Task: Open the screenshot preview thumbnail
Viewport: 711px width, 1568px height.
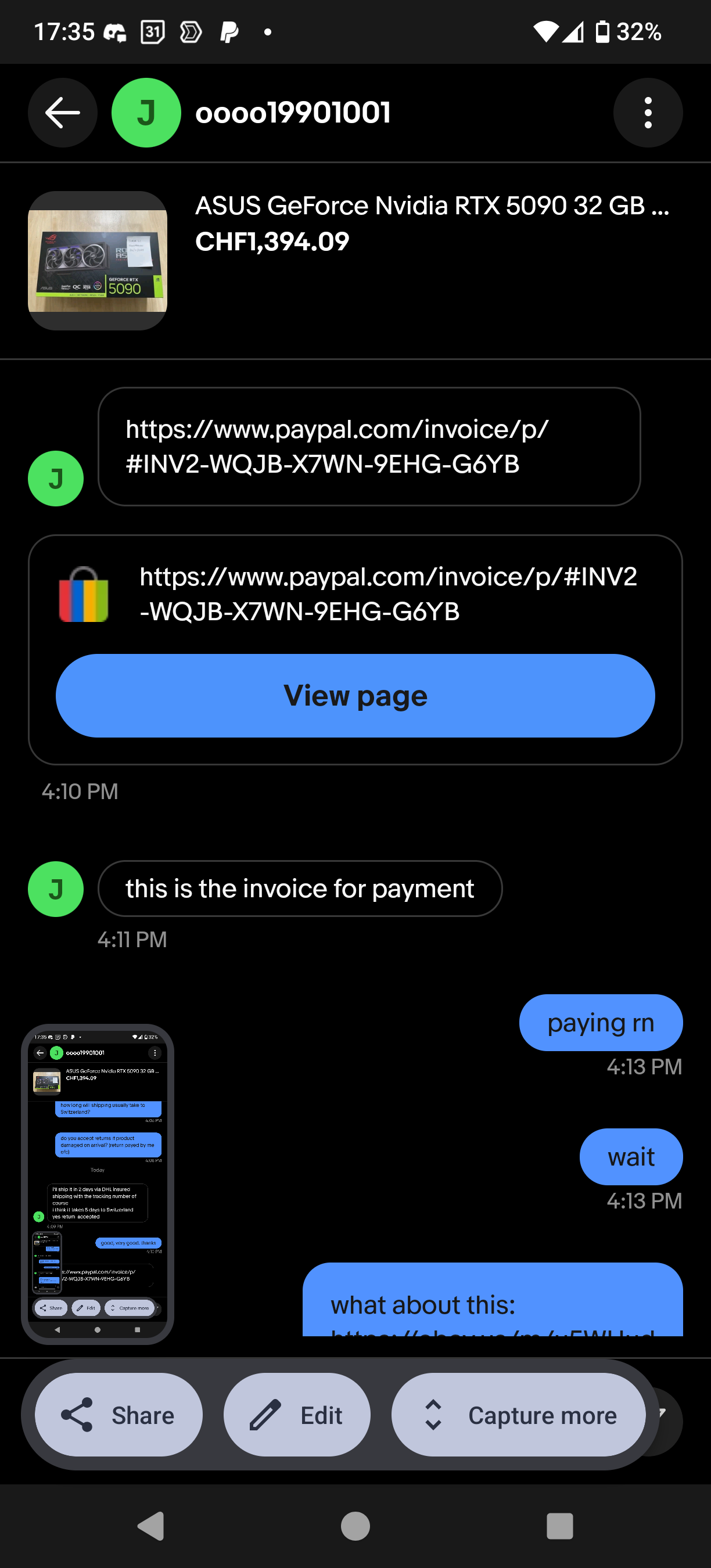Action: pos(98,1184)
